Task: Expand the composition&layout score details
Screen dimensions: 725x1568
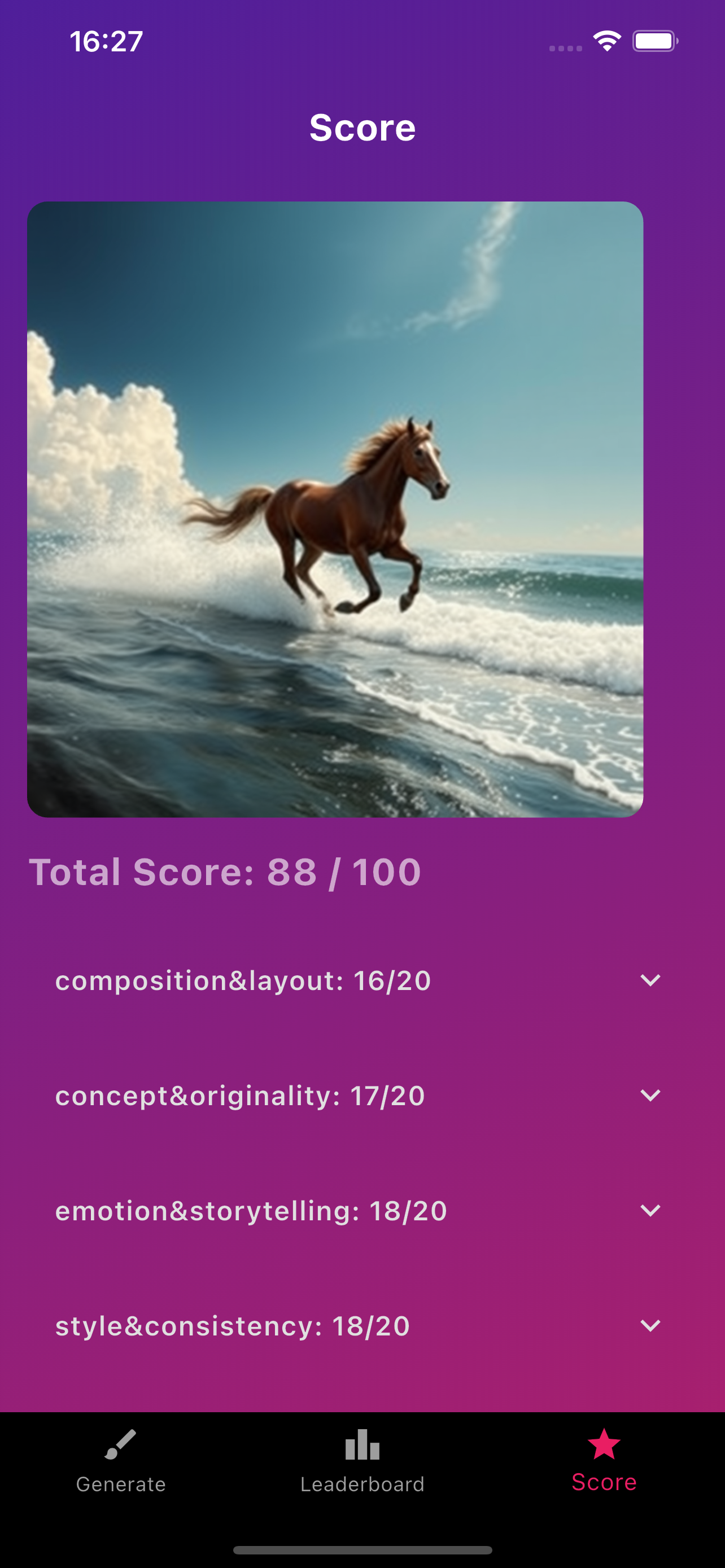Action: coord(650,980)
